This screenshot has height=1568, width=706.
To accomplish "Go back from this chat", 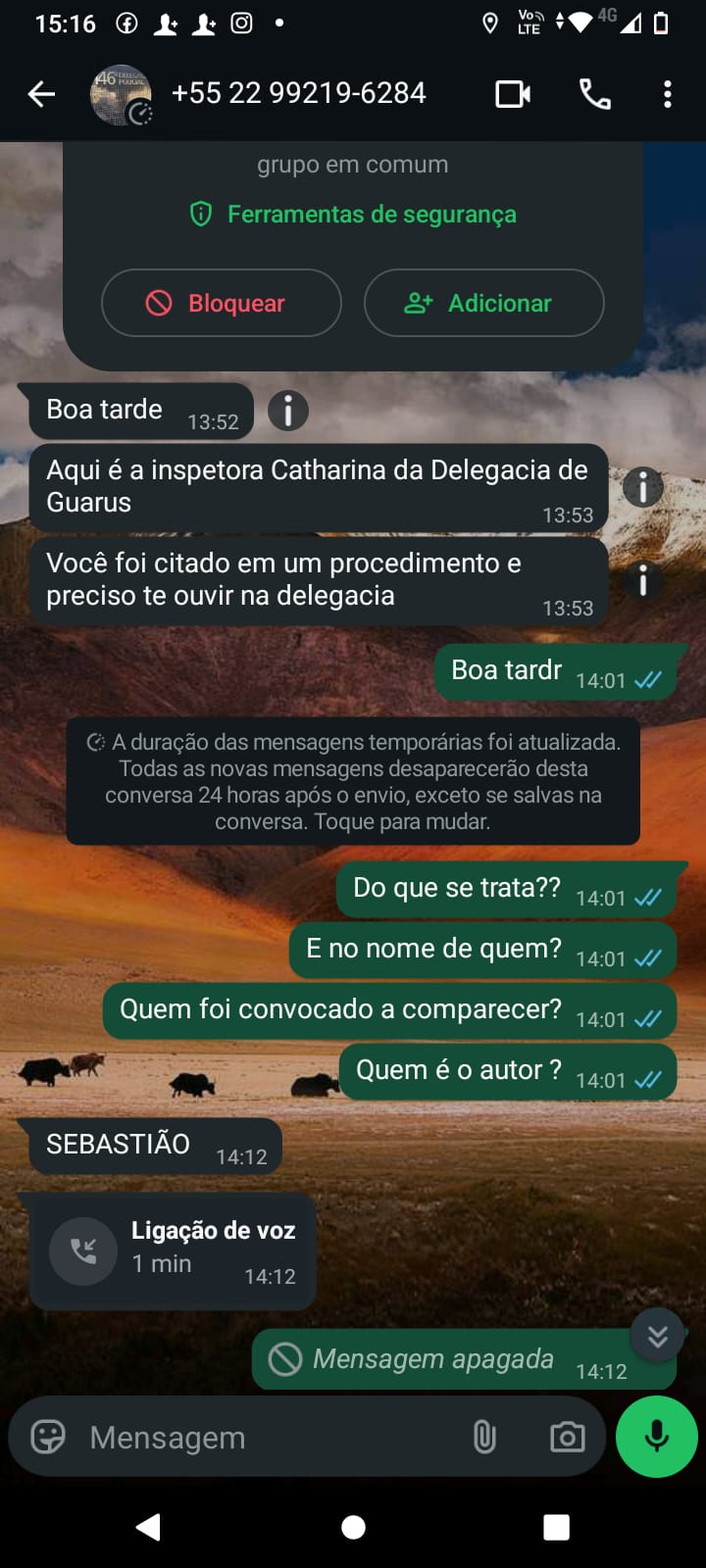I will 41,94.
